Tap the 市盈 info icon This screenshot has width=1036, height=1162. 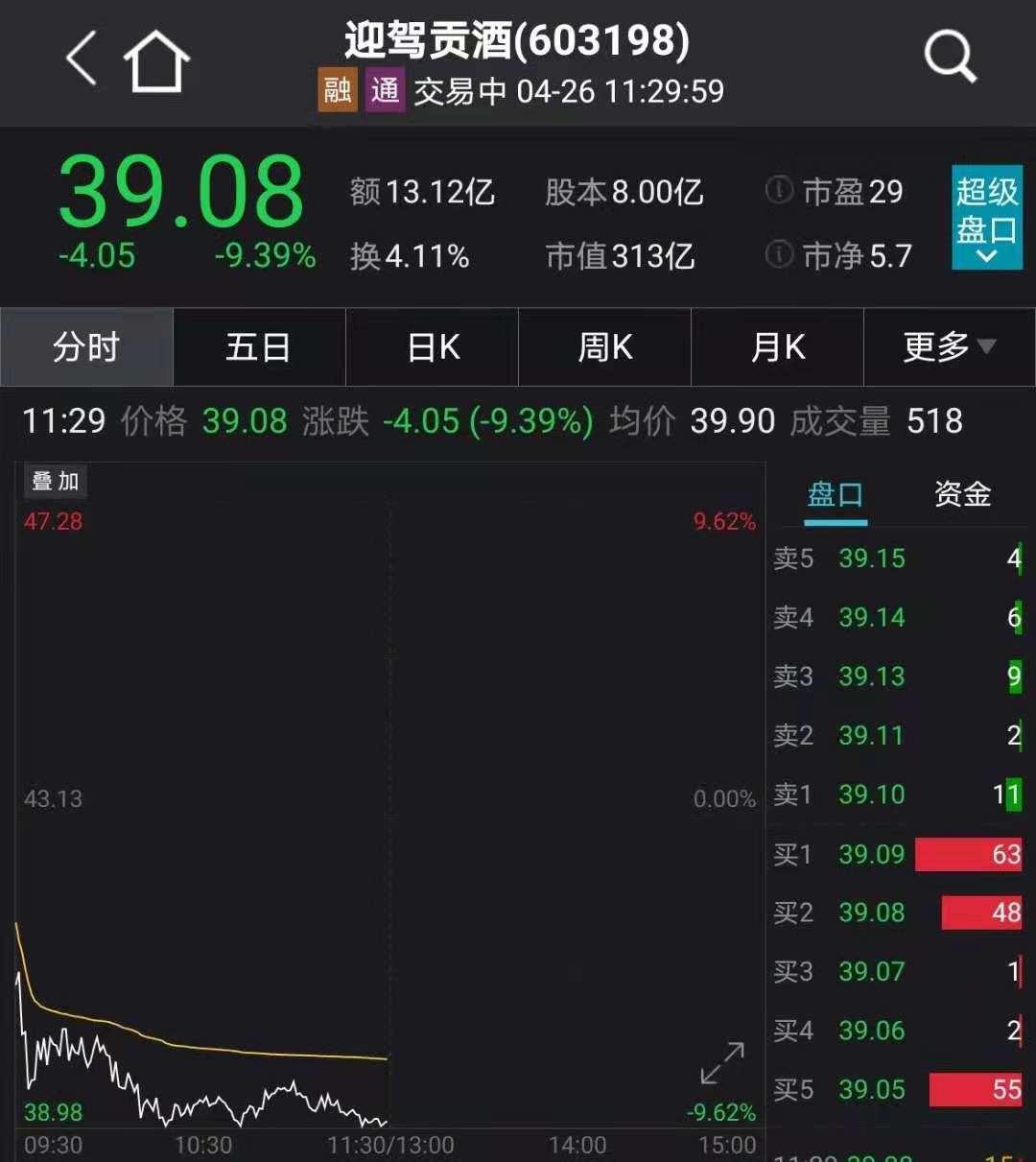pos(779,190)
